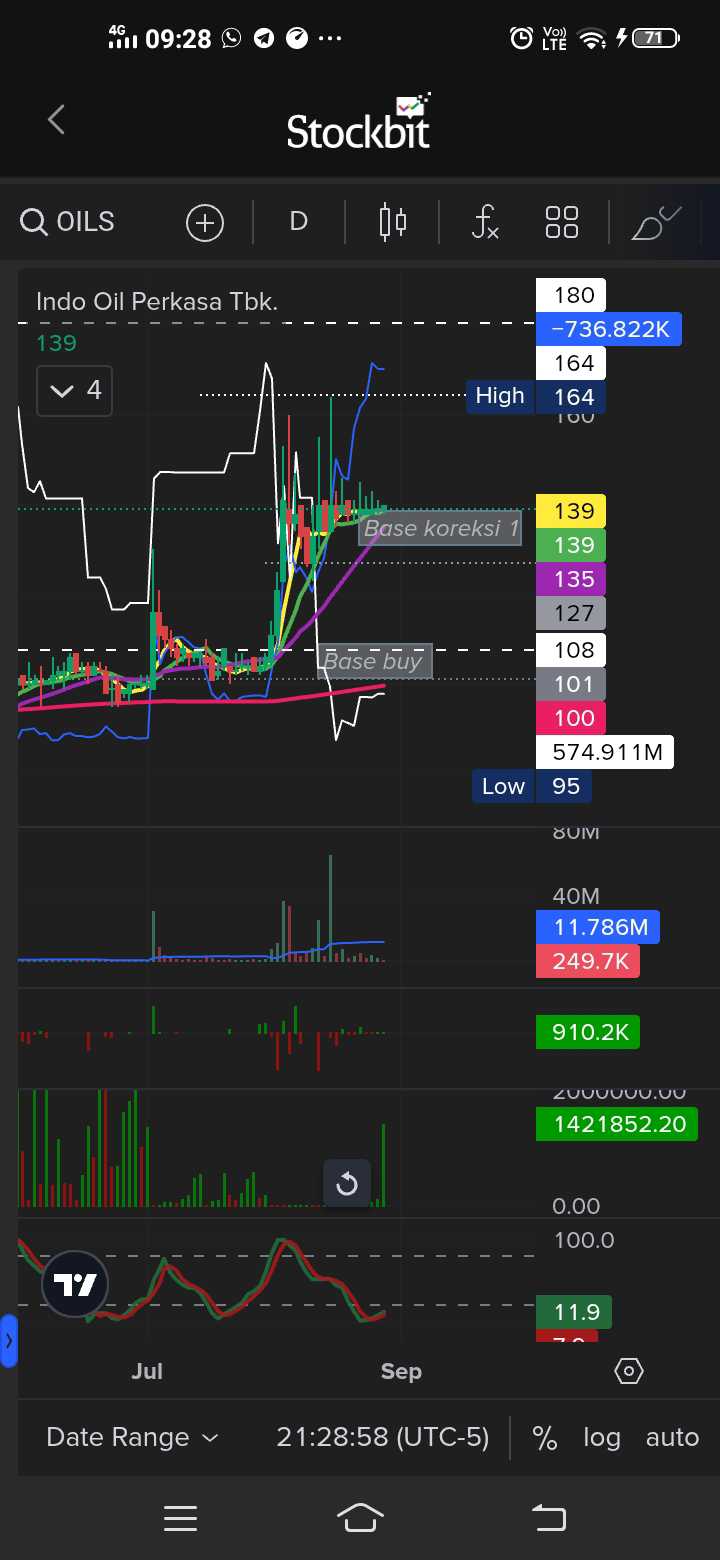Go back using the header arrow
Screen dimensions: 720x1560
pyautogui.click(x=56, y=121)
